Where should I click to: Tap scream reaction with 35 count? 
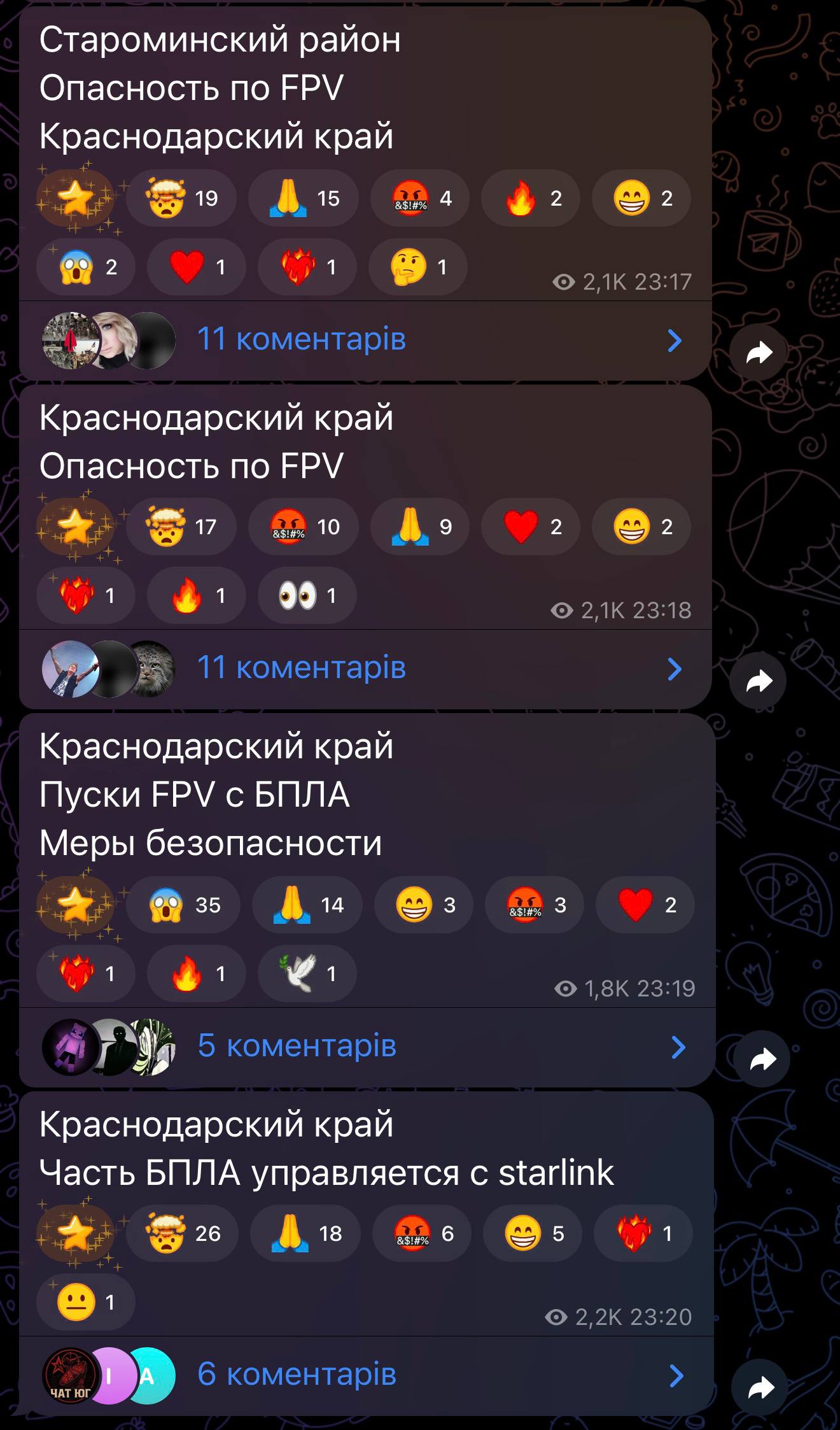tap(183, 905)
